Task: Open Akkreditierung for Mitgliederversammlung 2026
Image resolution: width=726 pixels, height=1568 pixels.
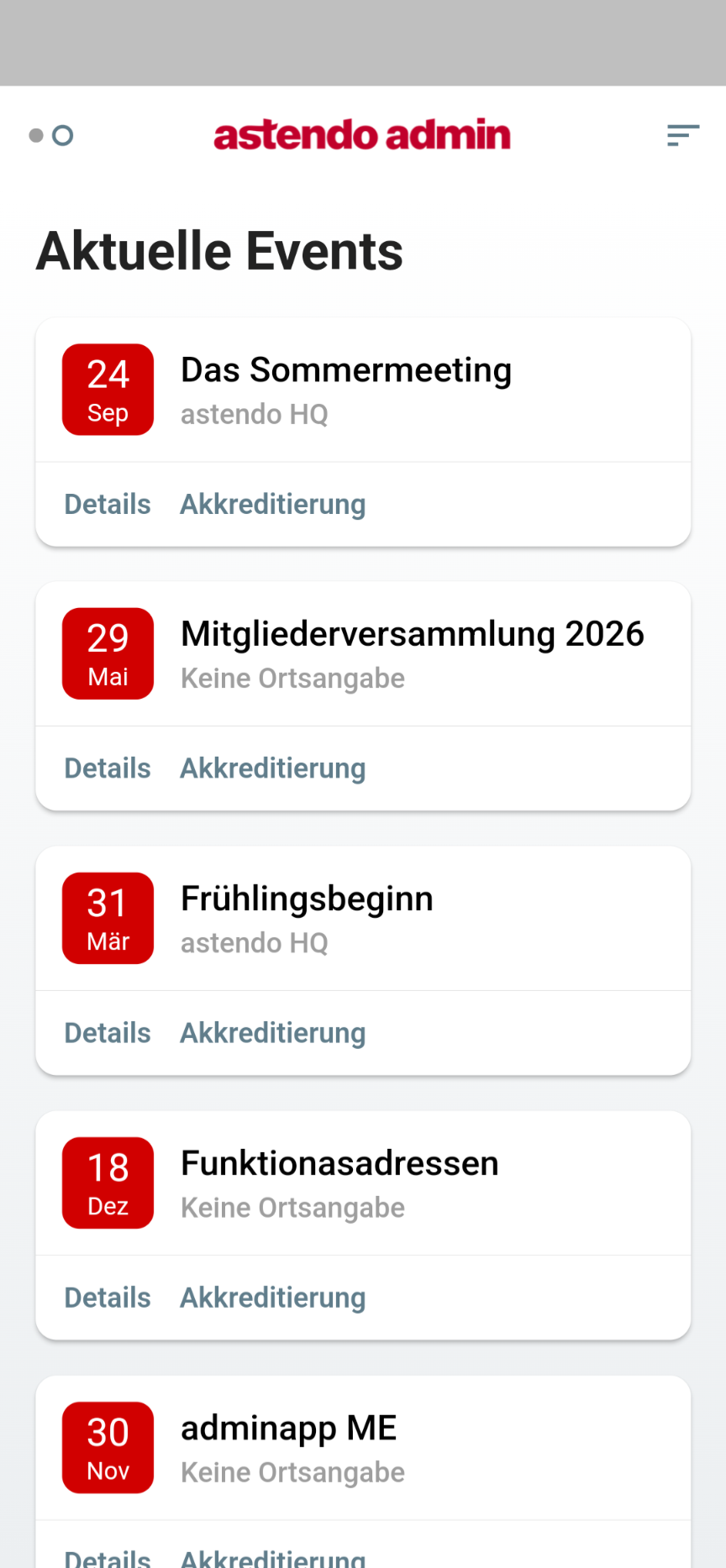Action: coord(272,768)
